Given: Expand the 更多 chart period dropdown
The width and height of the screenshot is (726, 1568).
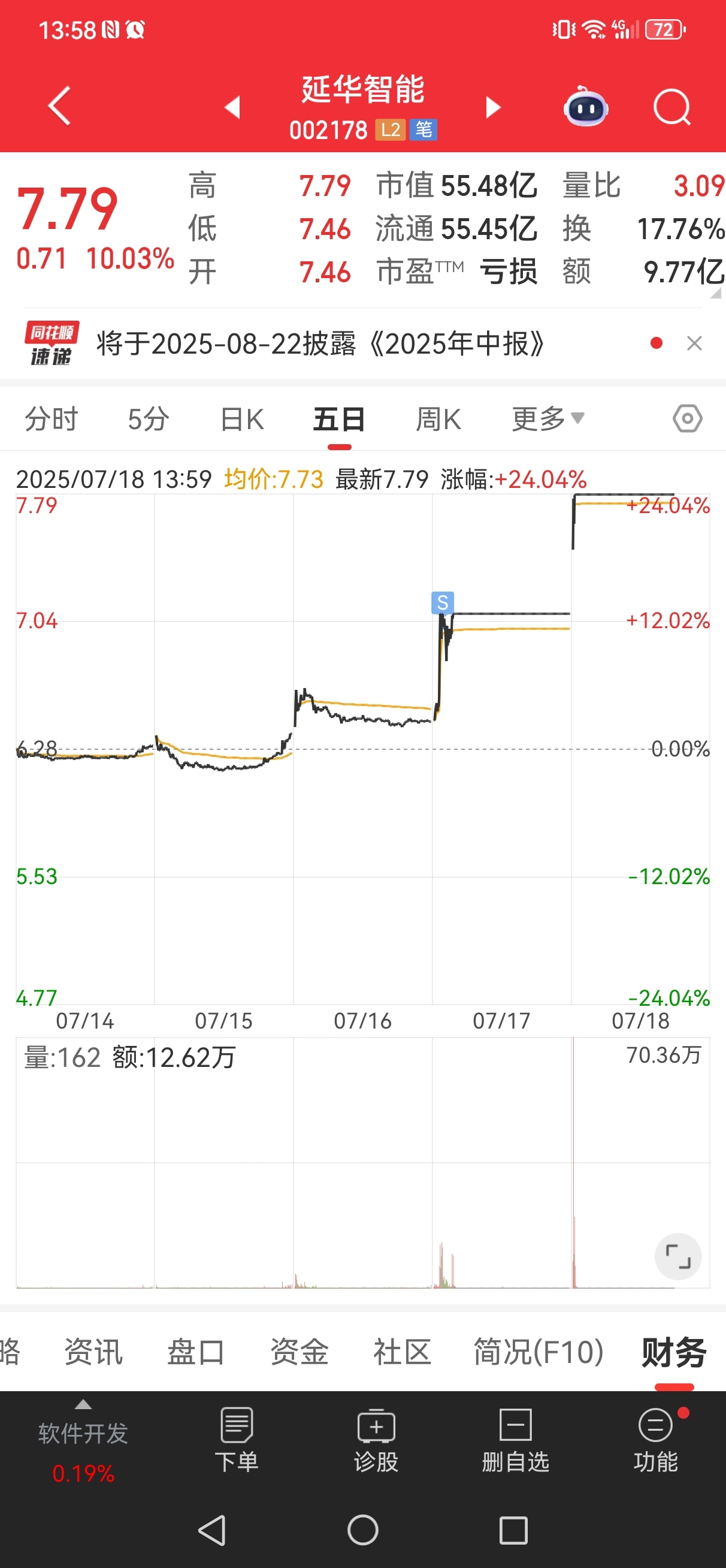Looking at the screenshot, I should [547, 419].
